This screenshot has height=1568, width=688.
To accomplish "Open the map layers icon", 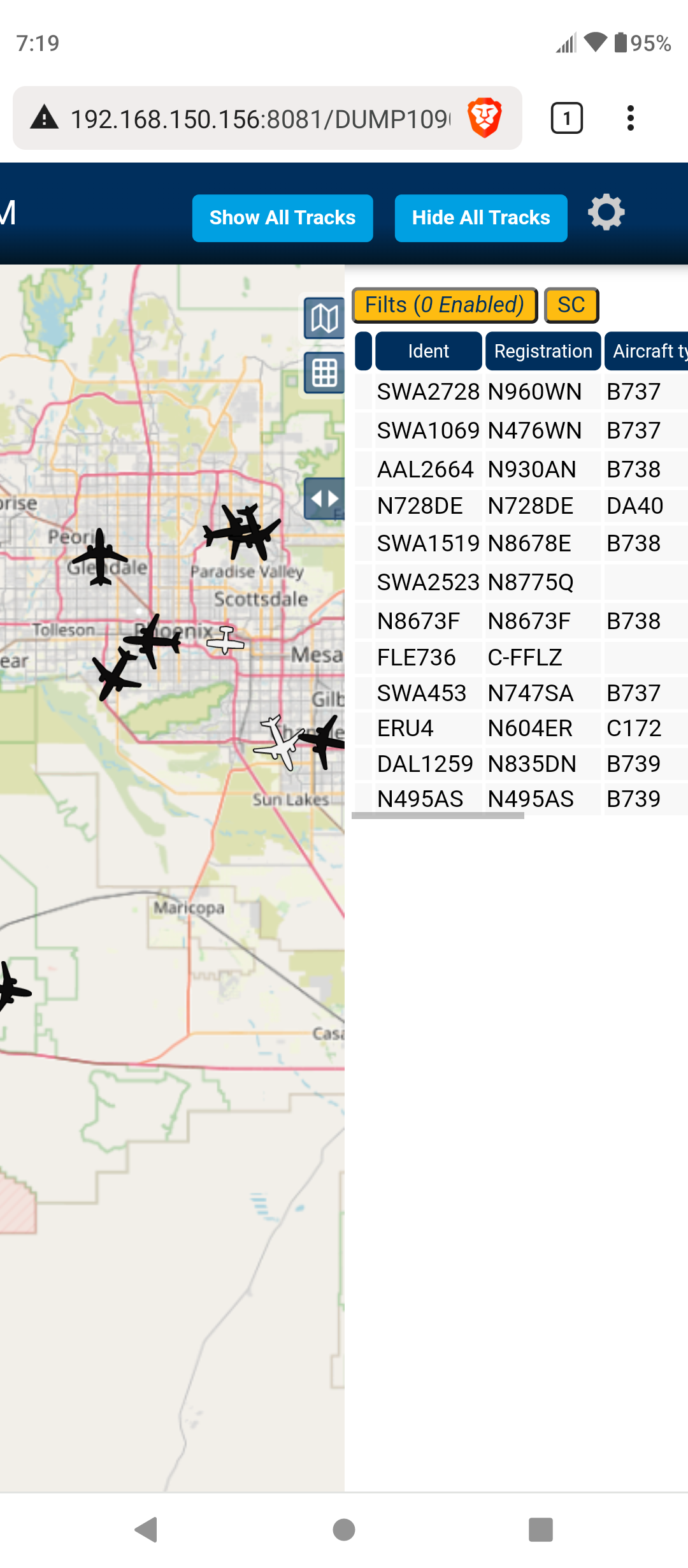I will pos(325,318).
